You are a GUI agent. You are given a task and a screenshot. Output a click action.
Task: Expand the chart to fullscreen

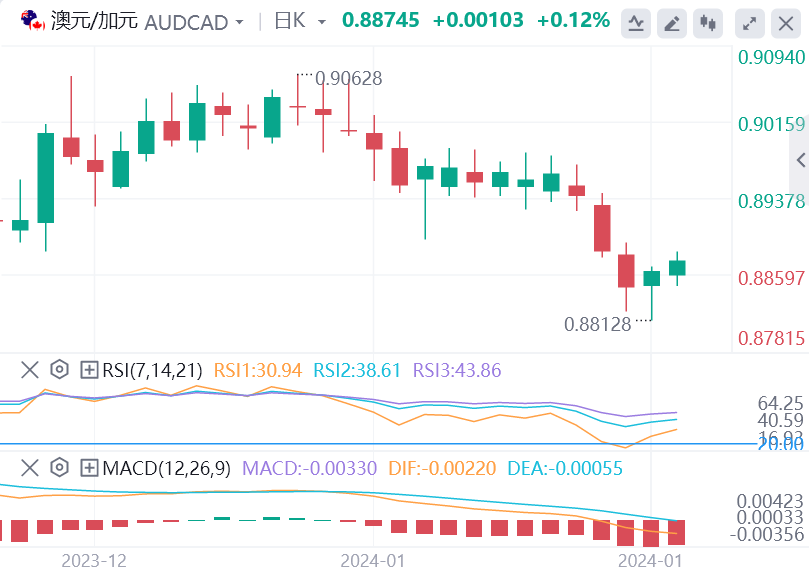[x=752, y=22]
